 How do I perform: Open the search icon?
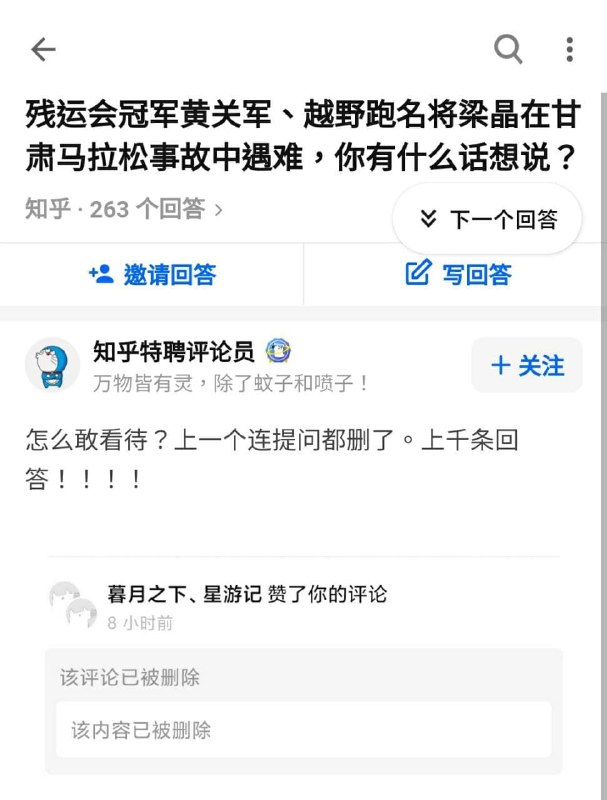point(508,48)
